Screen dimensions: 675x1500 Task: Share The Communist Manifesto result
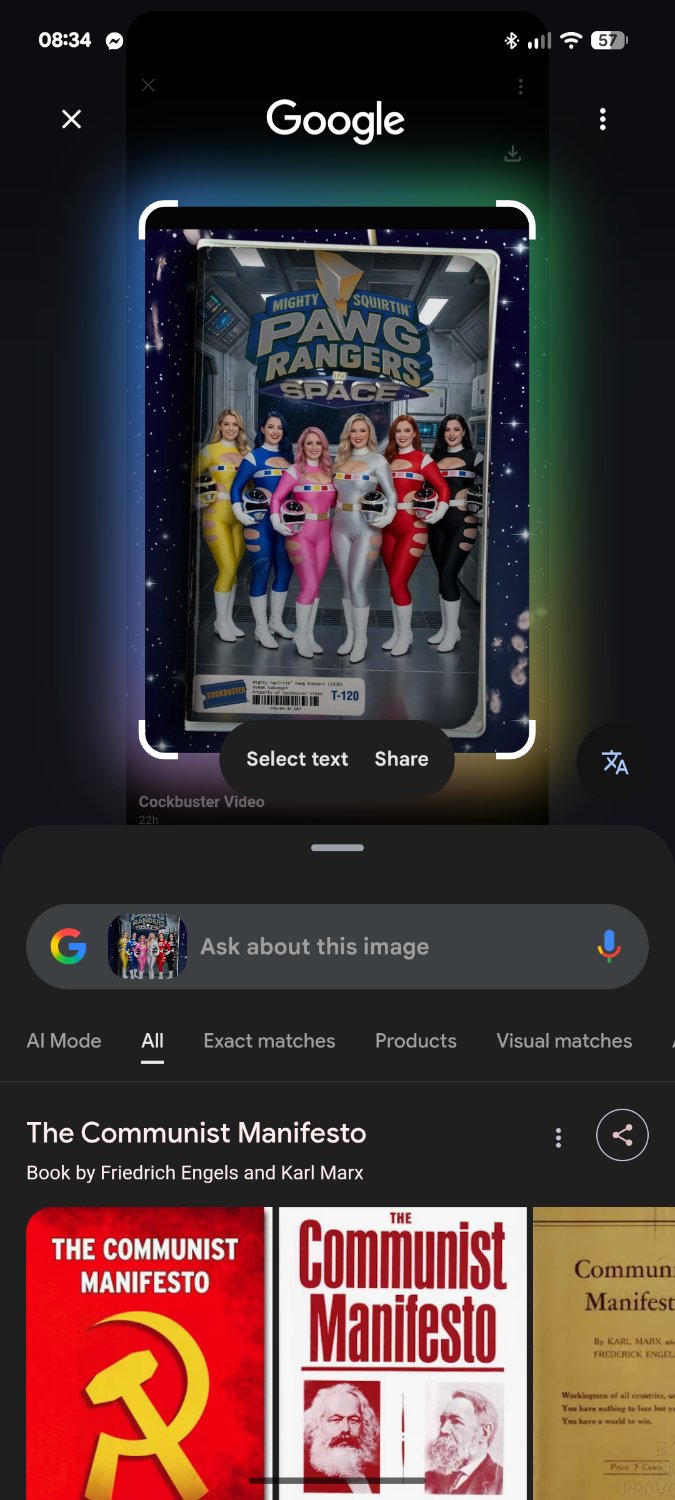pos(622,1135)
